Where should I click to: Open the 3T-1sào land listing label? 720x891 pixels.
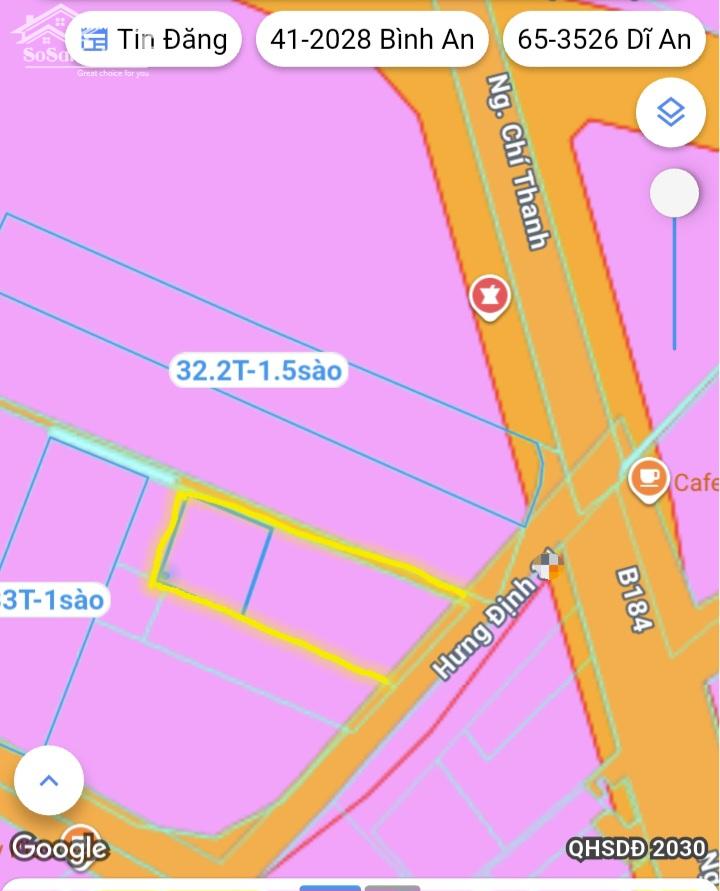click(x=52, y=600)
